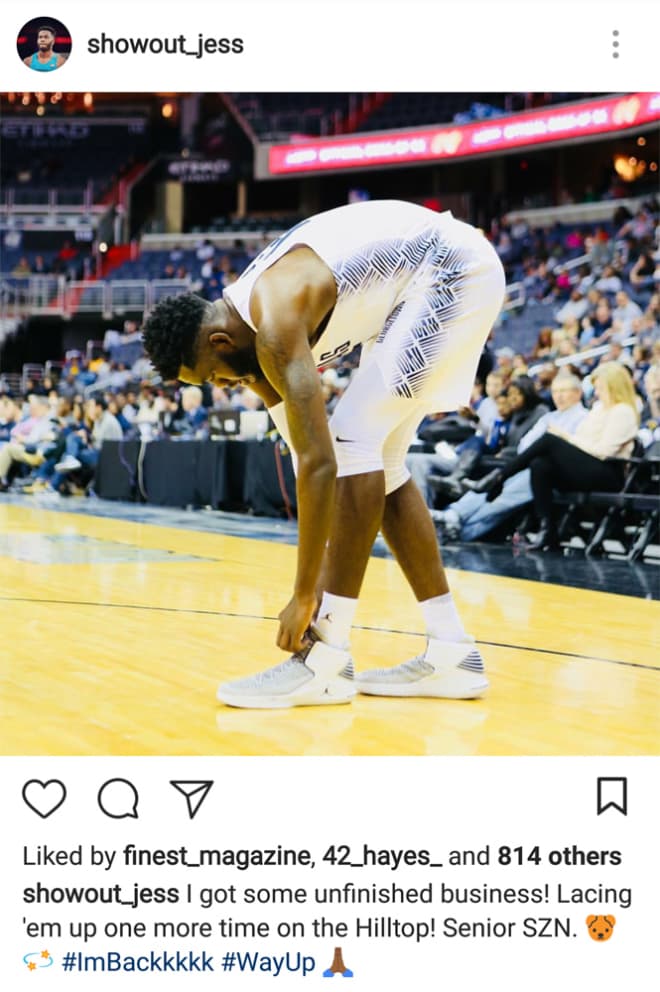Open showout_jess username in caption
Screen dimensions: 660x992
(x=100, y=893)
